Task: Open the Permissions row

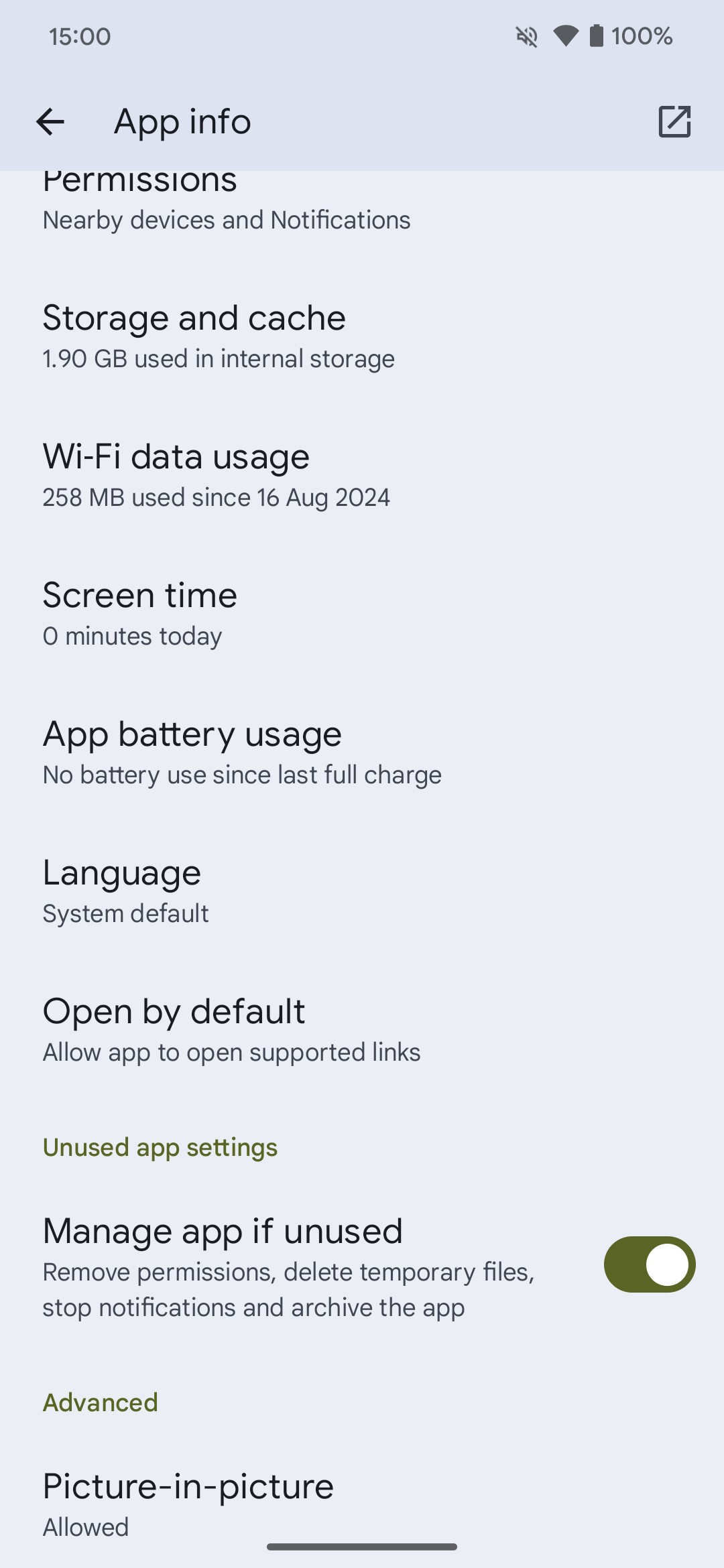Action: pyautogui.click(x=362, y=203)
